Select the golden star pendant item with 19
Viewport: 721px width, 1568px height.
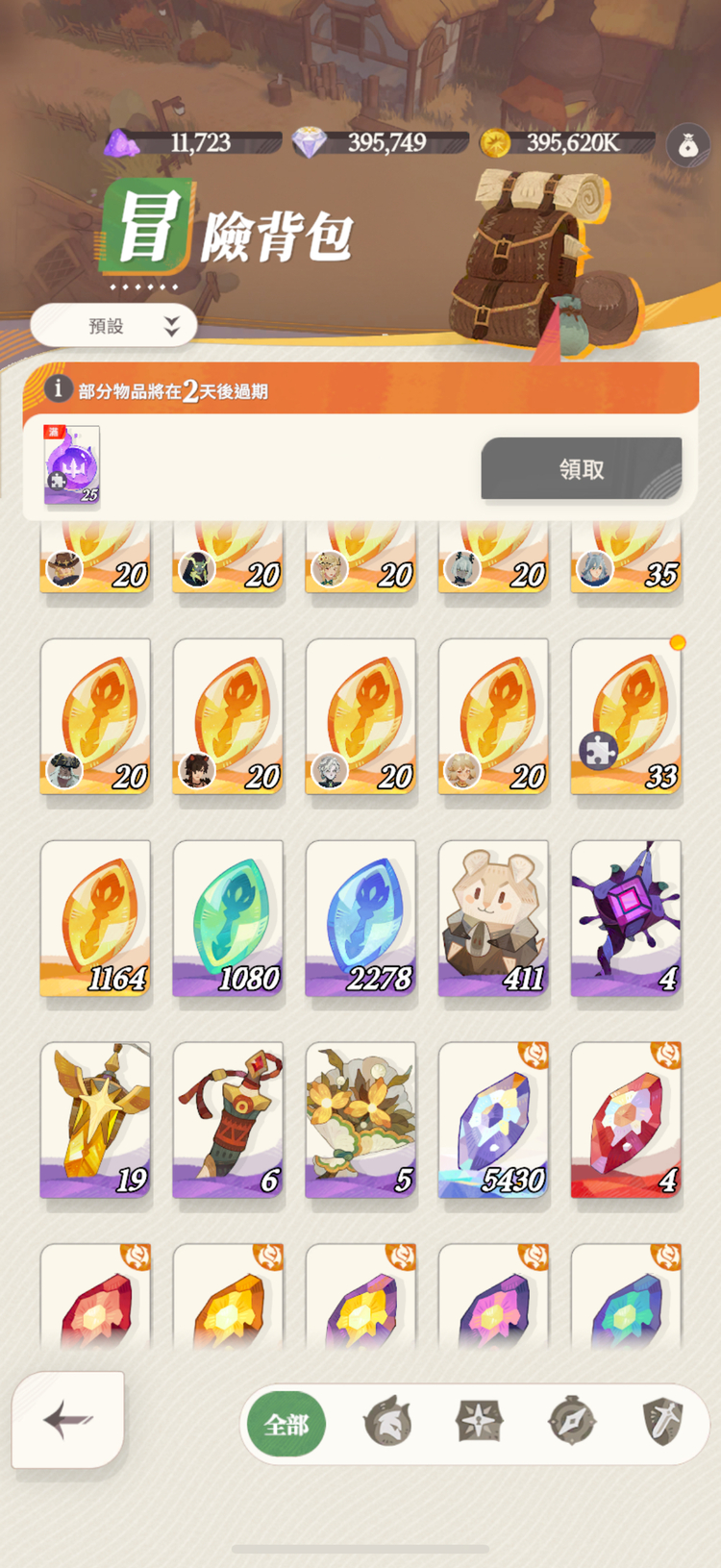[x=95, y=1120]
